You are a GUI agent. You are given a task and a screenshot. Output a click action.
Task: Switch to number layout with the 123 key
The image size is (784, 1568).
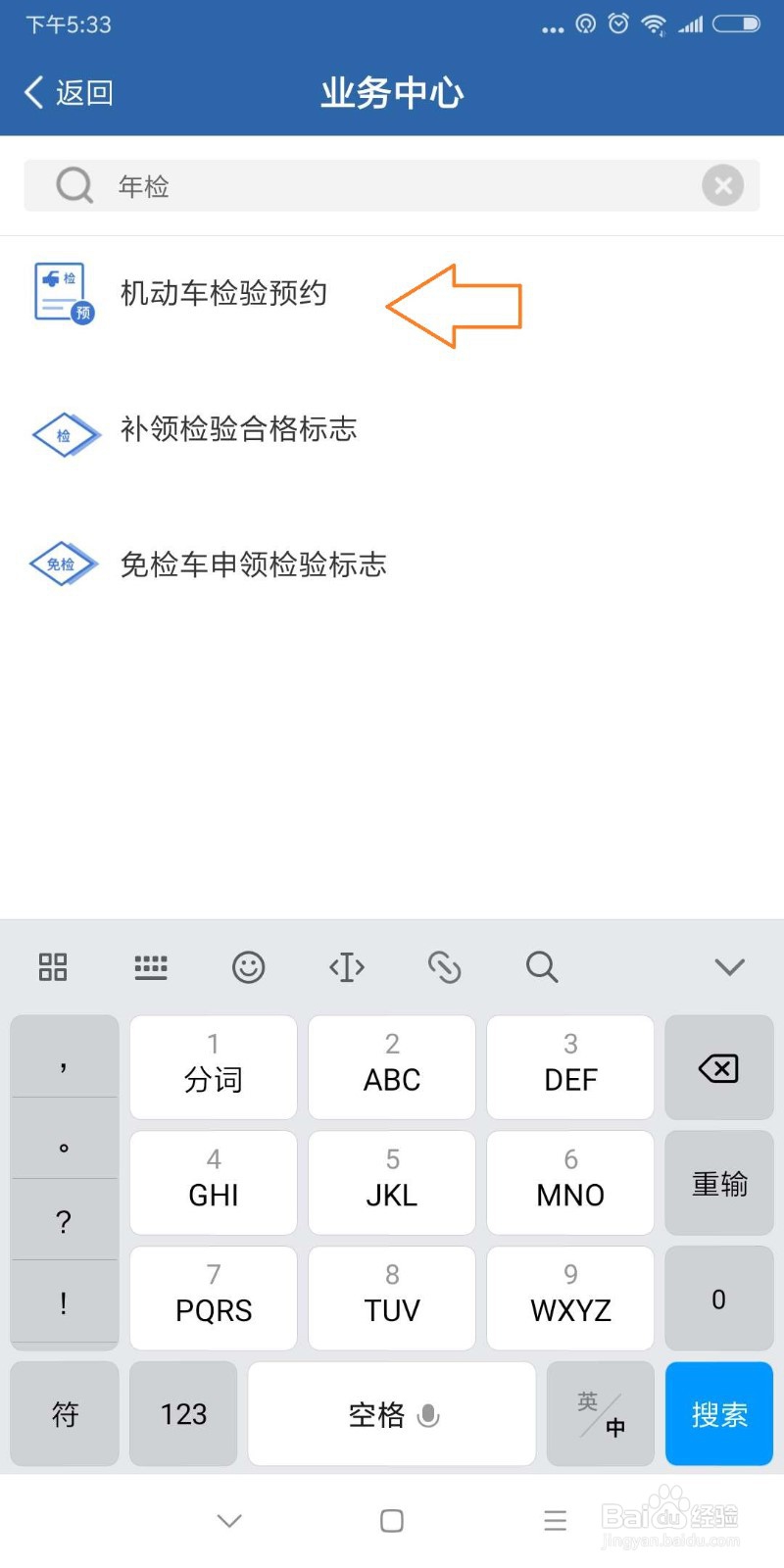(x=182, y=1414)
